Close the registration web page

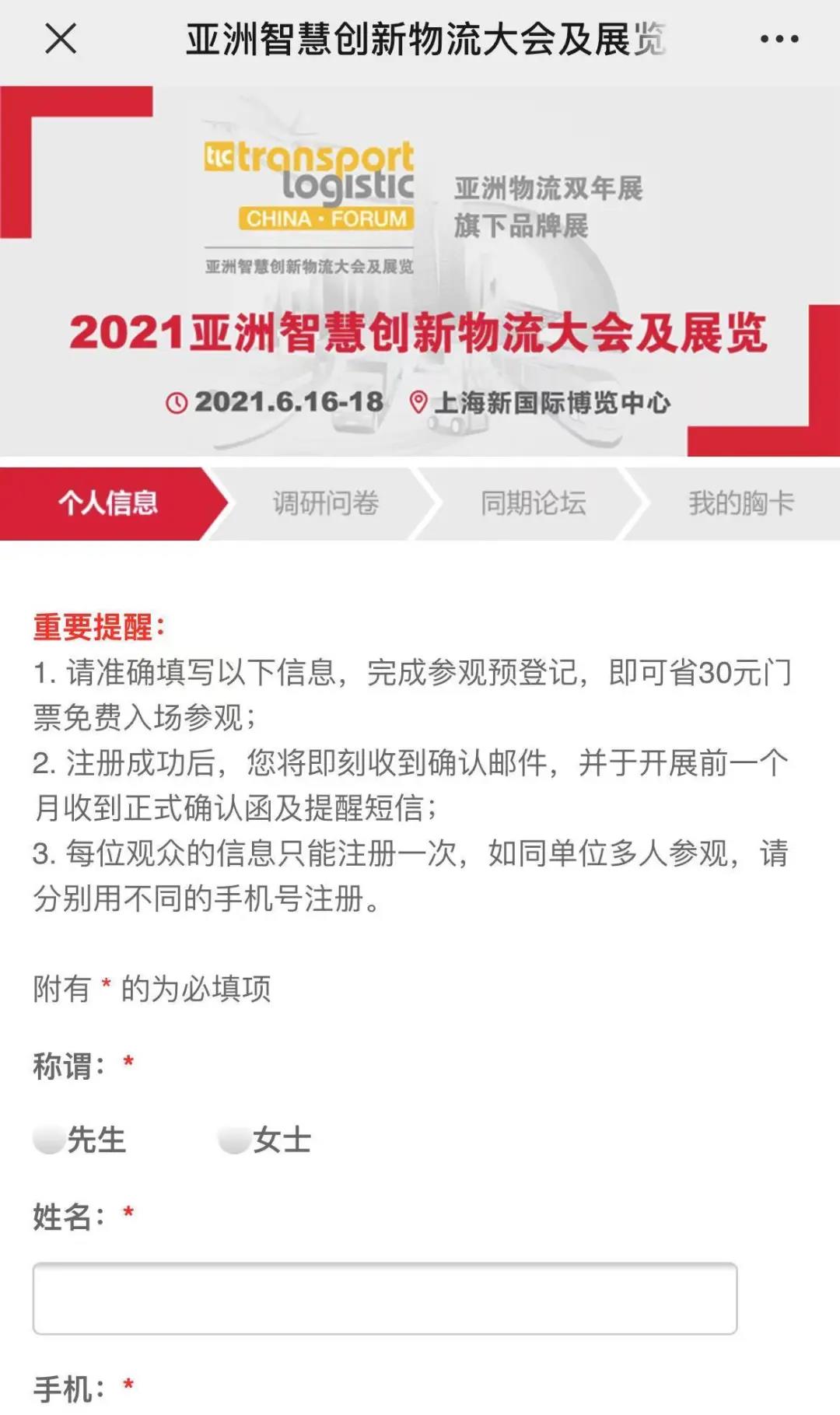61,38
